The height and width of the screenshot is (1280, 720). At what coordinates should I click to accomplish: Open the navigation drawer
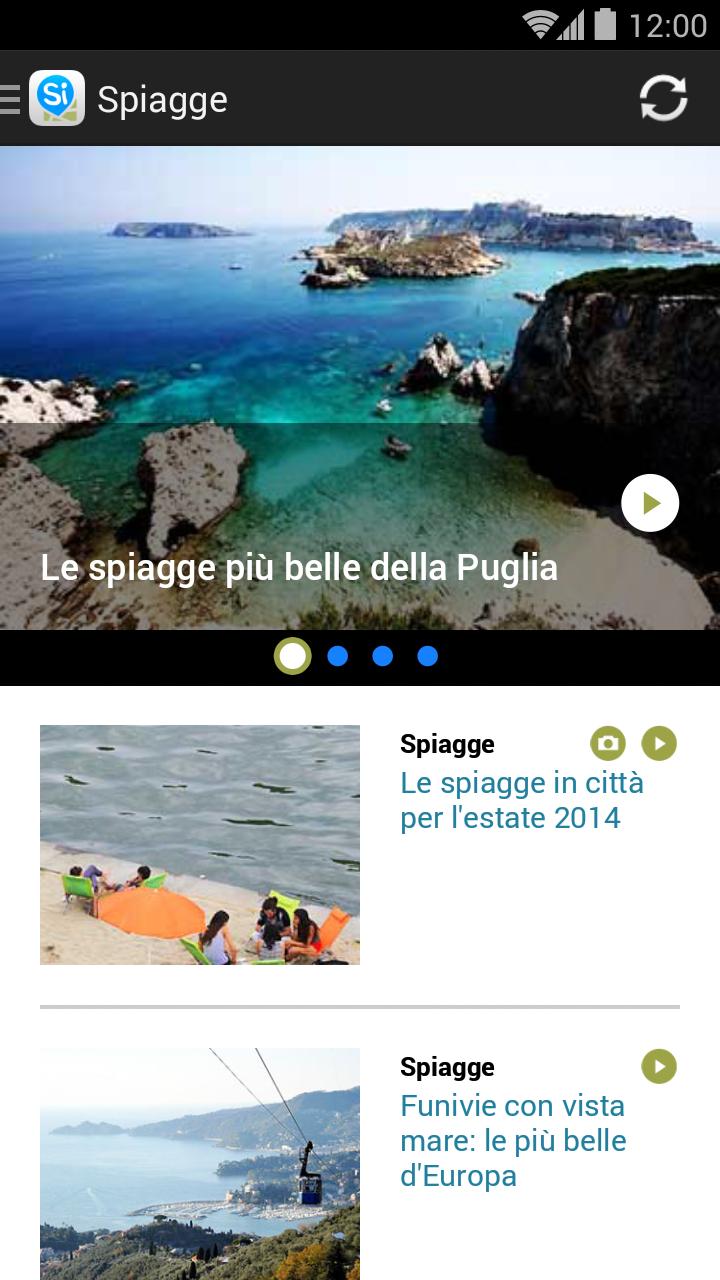click(x=10, y=98)
